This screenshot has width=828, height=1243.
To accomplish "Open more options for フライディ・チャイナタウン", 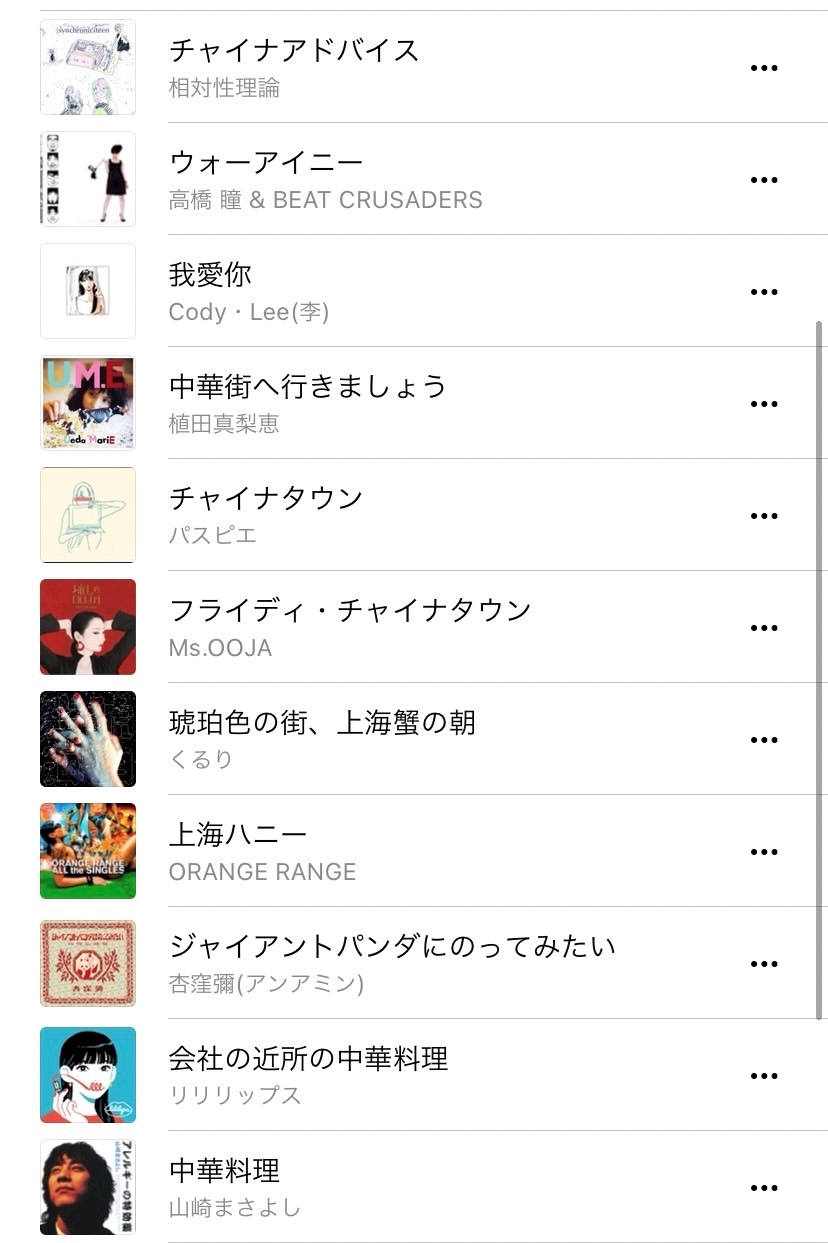I will coord(764,628).
